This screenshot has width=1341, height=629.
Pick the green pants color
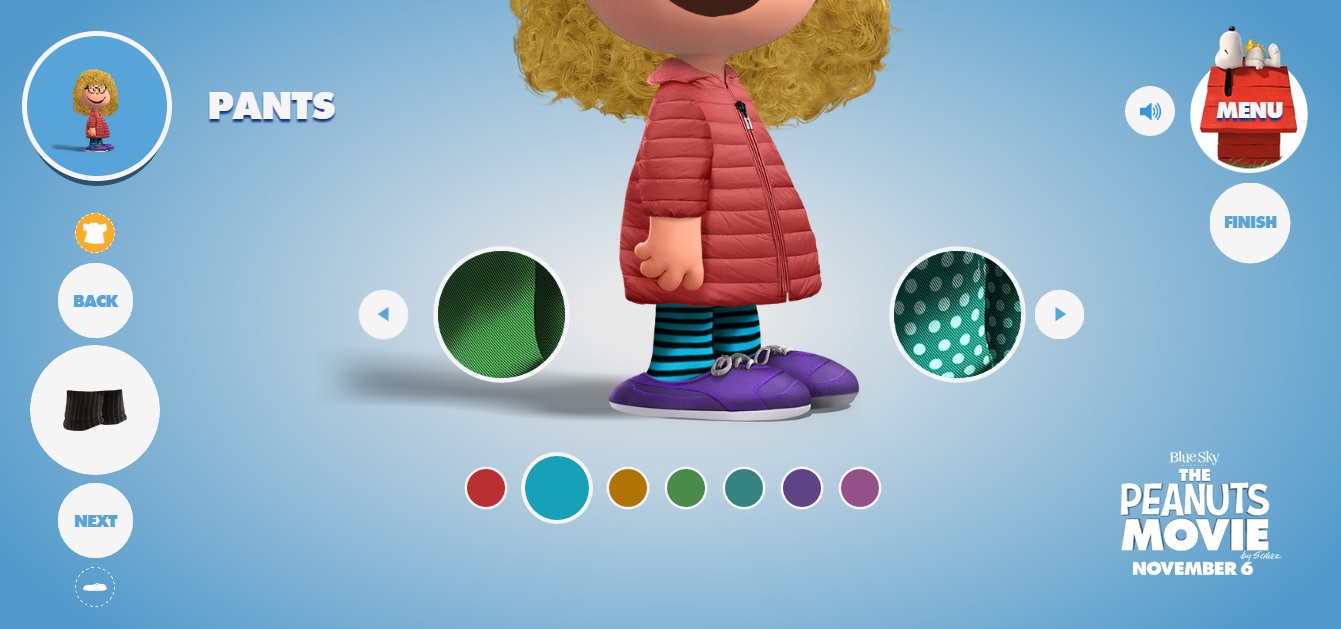(686, 488)
